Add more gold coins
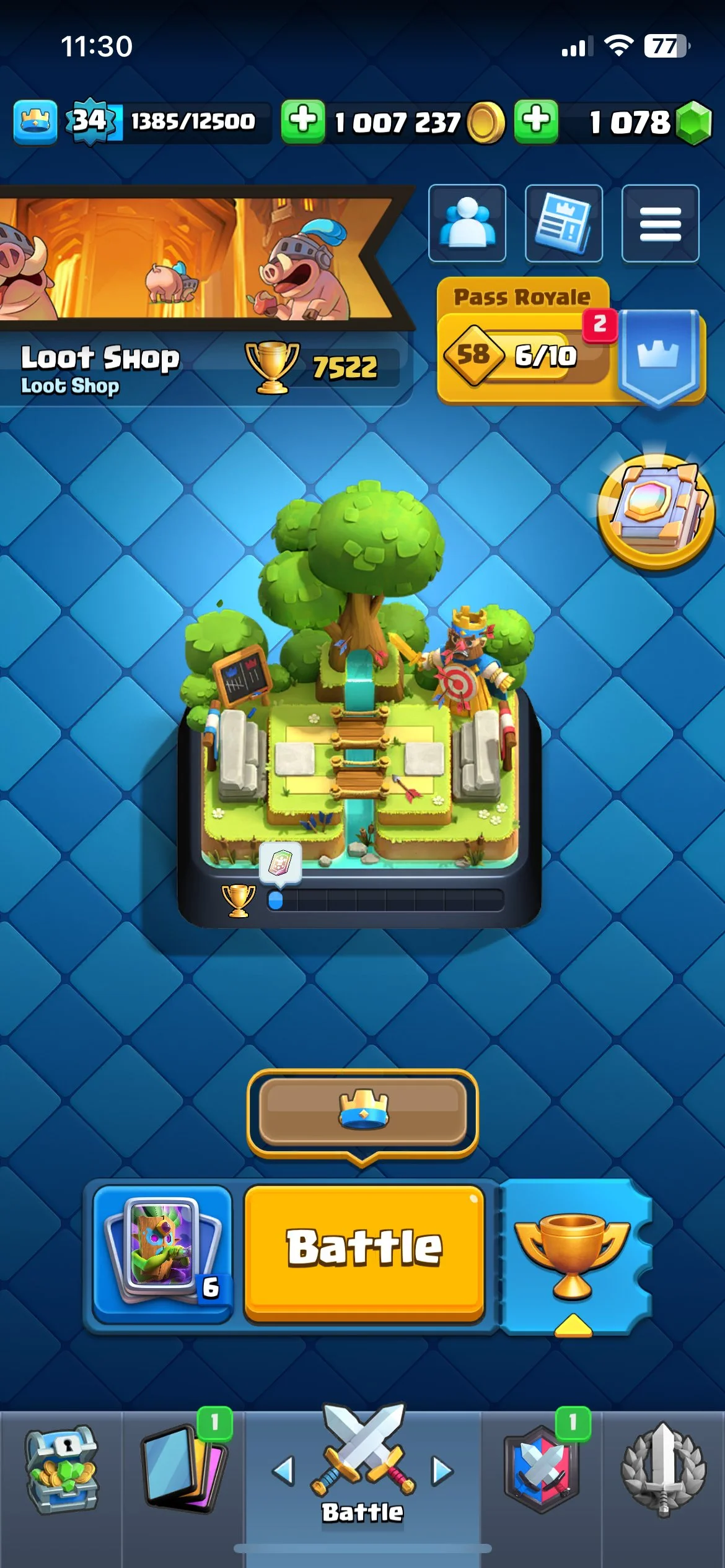Screen dimensions: 725x1568 tap(303, 121)
